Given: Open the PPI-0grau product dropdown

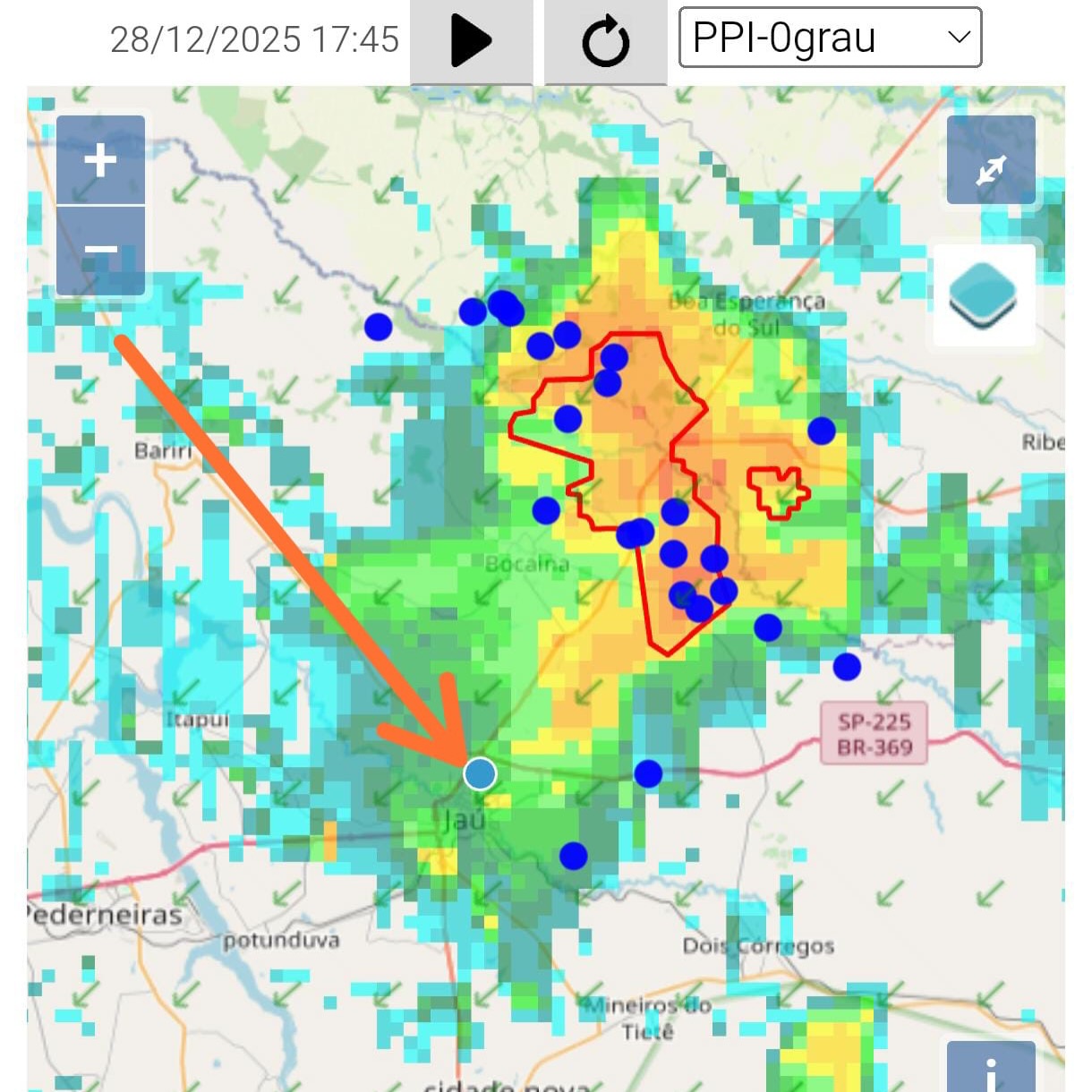Looking at the screenshot, I should [x=830, y=38].
